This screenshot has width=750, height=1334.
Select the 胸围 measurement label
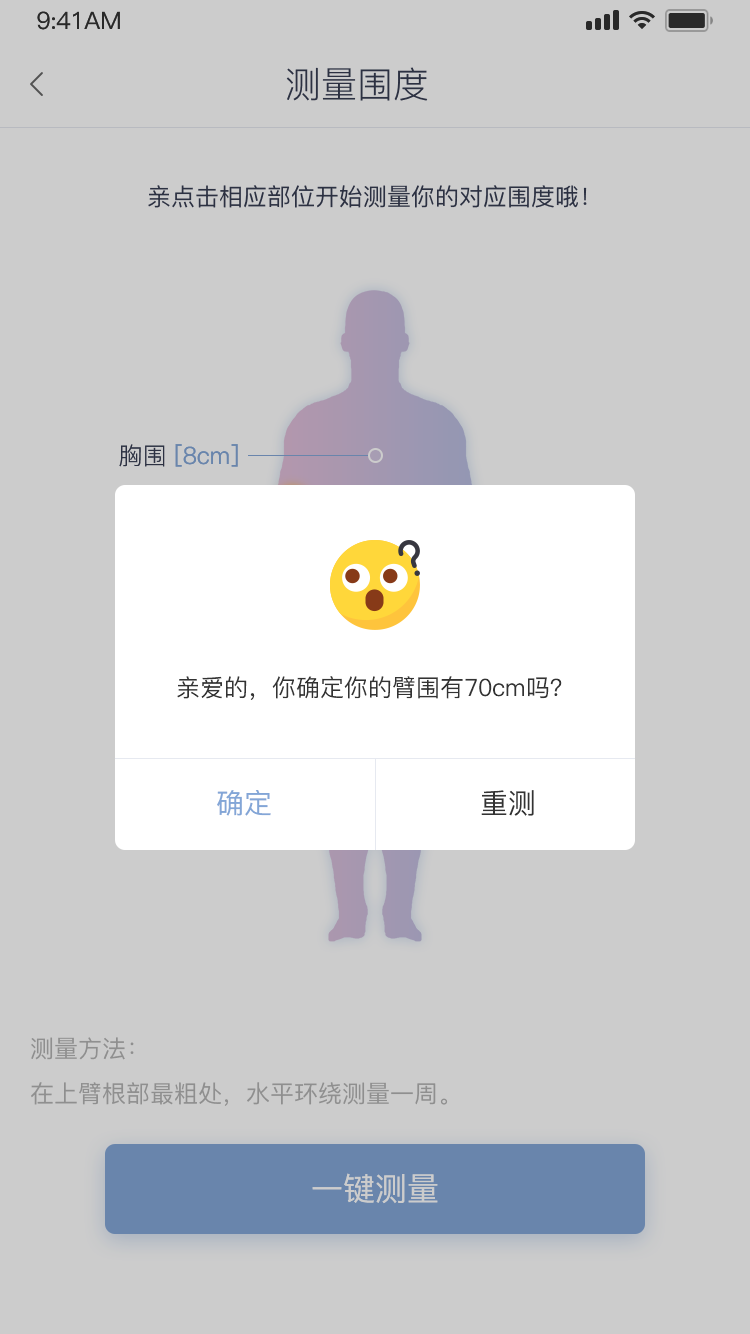click(140, 455)
